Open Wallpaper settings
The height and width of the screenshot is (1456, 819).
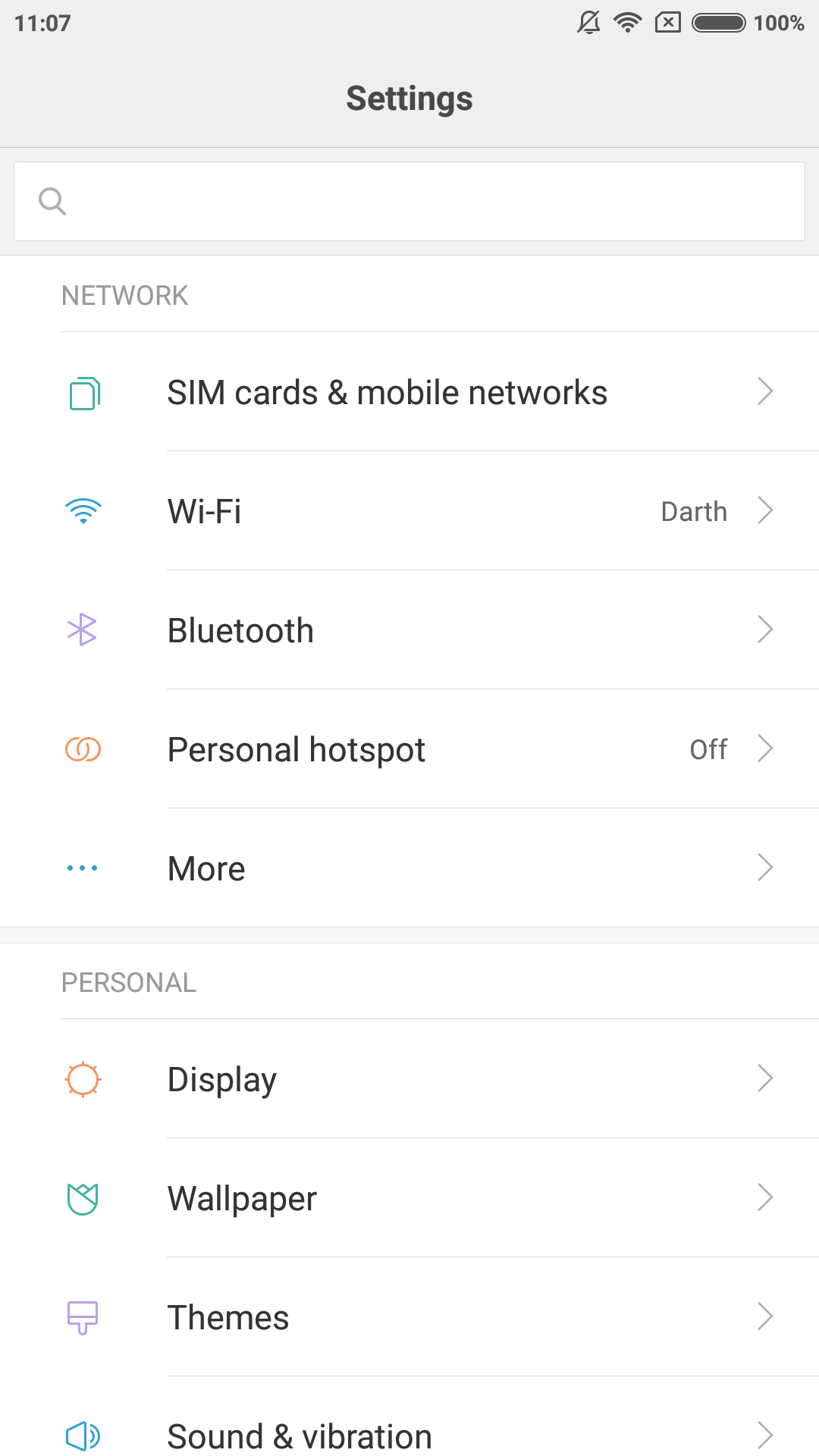coord(409,1198)
